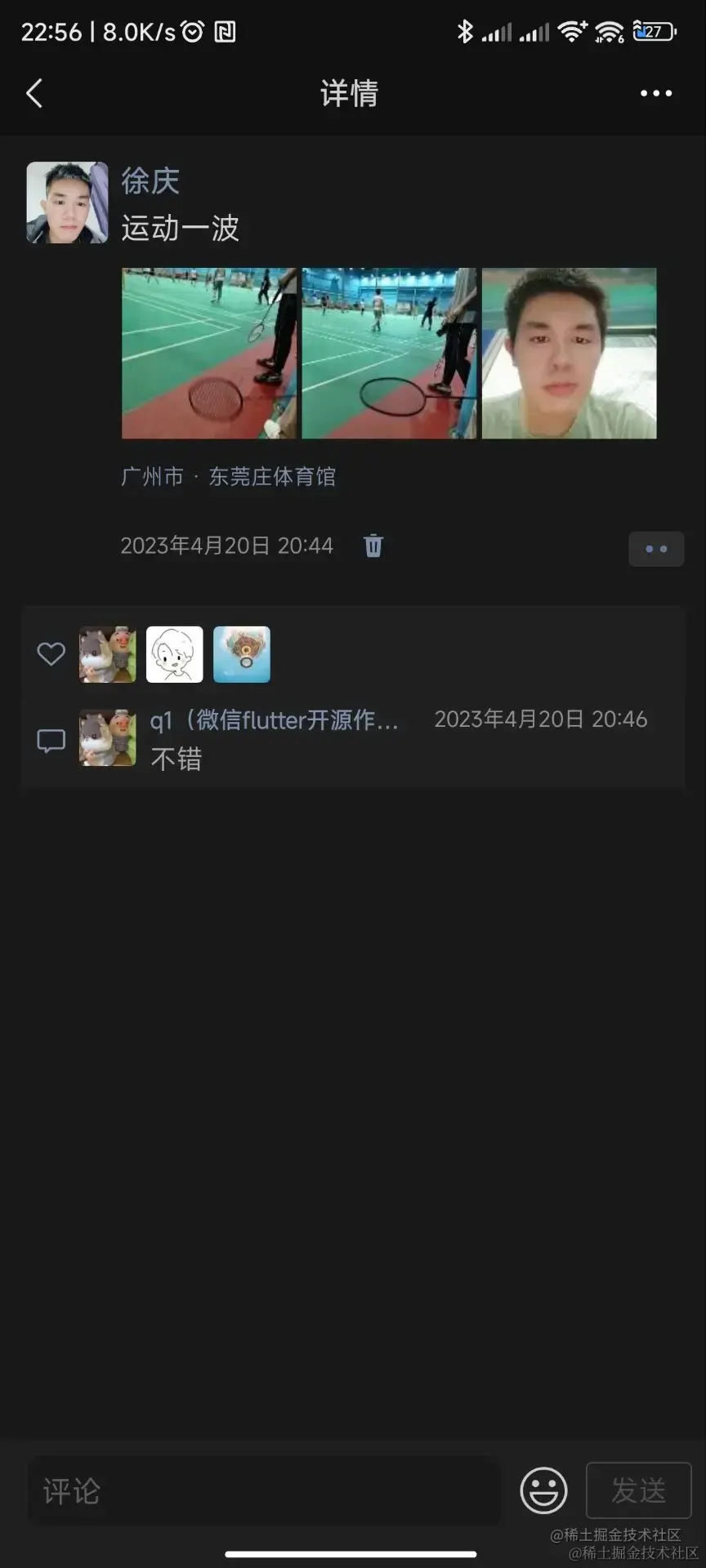Open the blue avatar in likes
This screenshot has width=706, height=1568.
point(242,654)
